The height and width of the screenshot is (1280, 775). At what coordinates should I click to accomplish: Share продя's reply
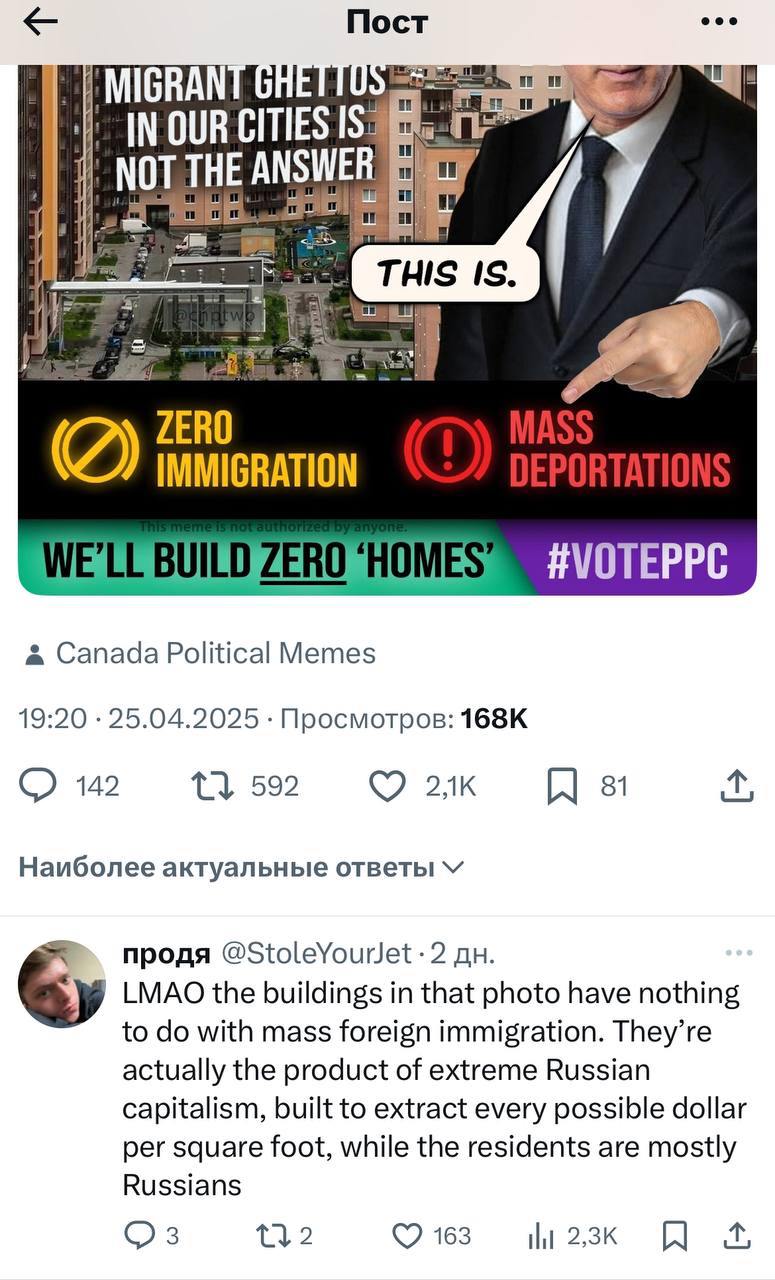(x=737, y=1236)
